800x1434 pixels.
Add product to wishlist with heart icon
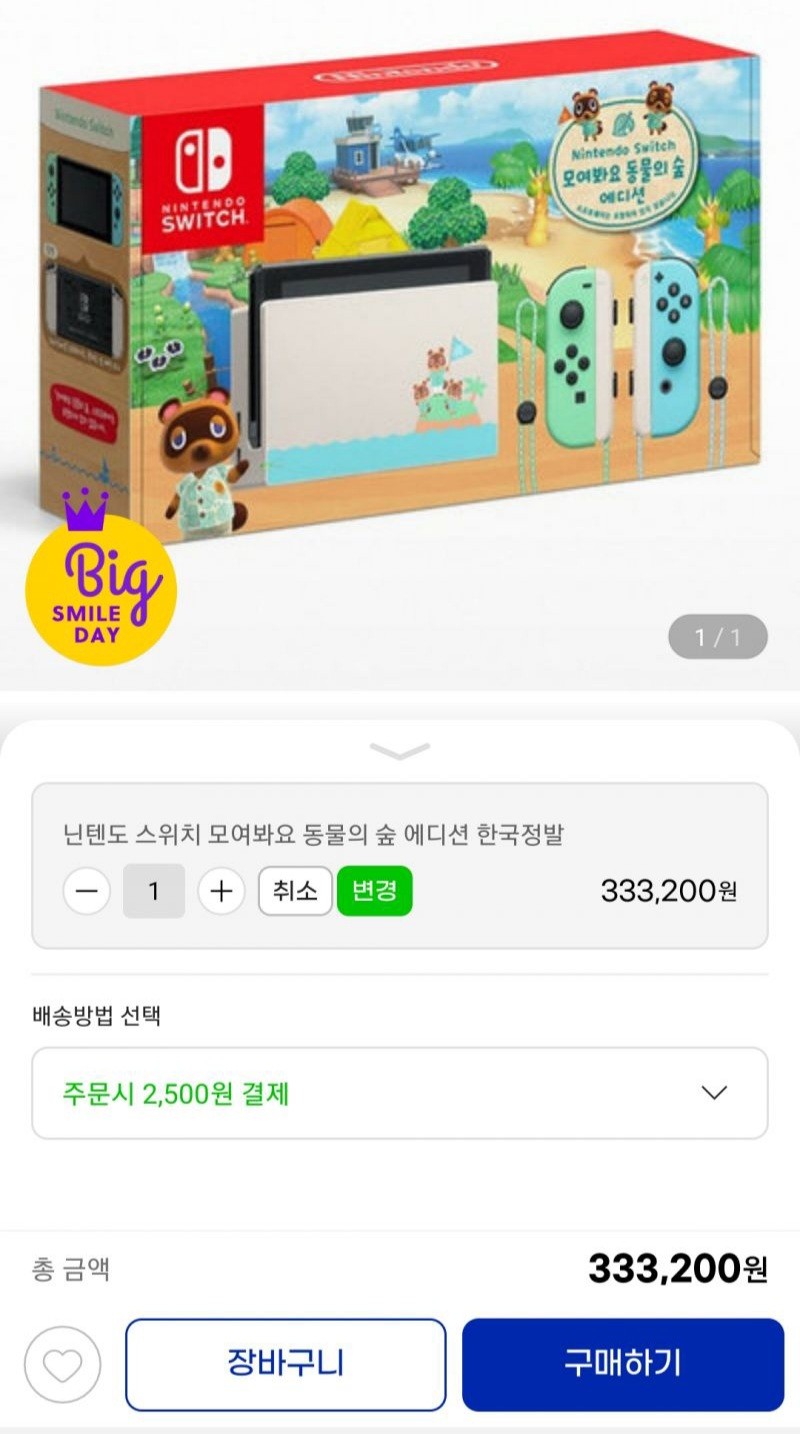coord(63,1364)
